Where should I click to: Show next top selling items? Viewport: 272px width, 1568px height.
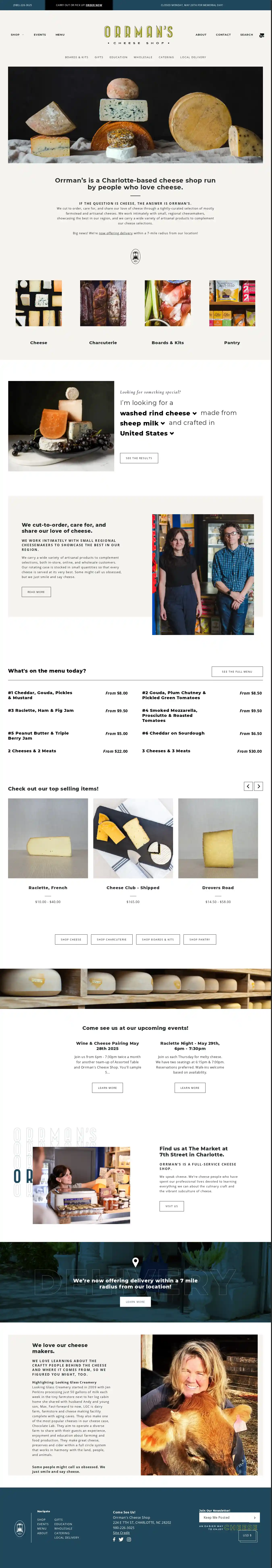(x=259, y=787)
